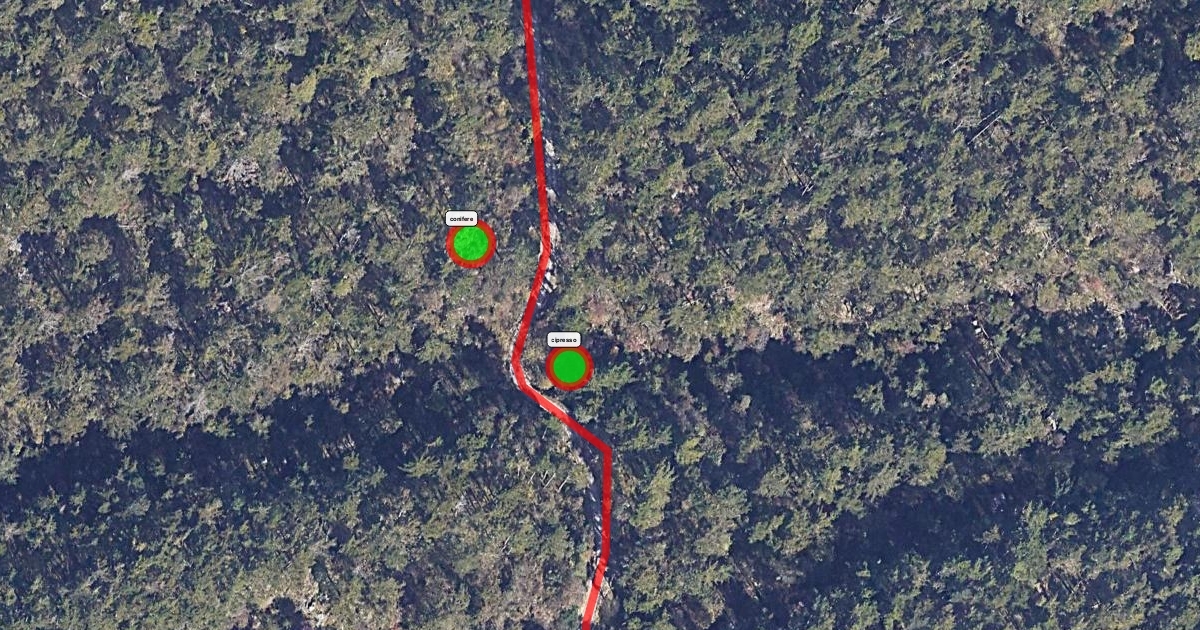The height and width of the screenshot is (630, 1200).
Task: Select the green map marker labeled conifere
Action: 470,244
